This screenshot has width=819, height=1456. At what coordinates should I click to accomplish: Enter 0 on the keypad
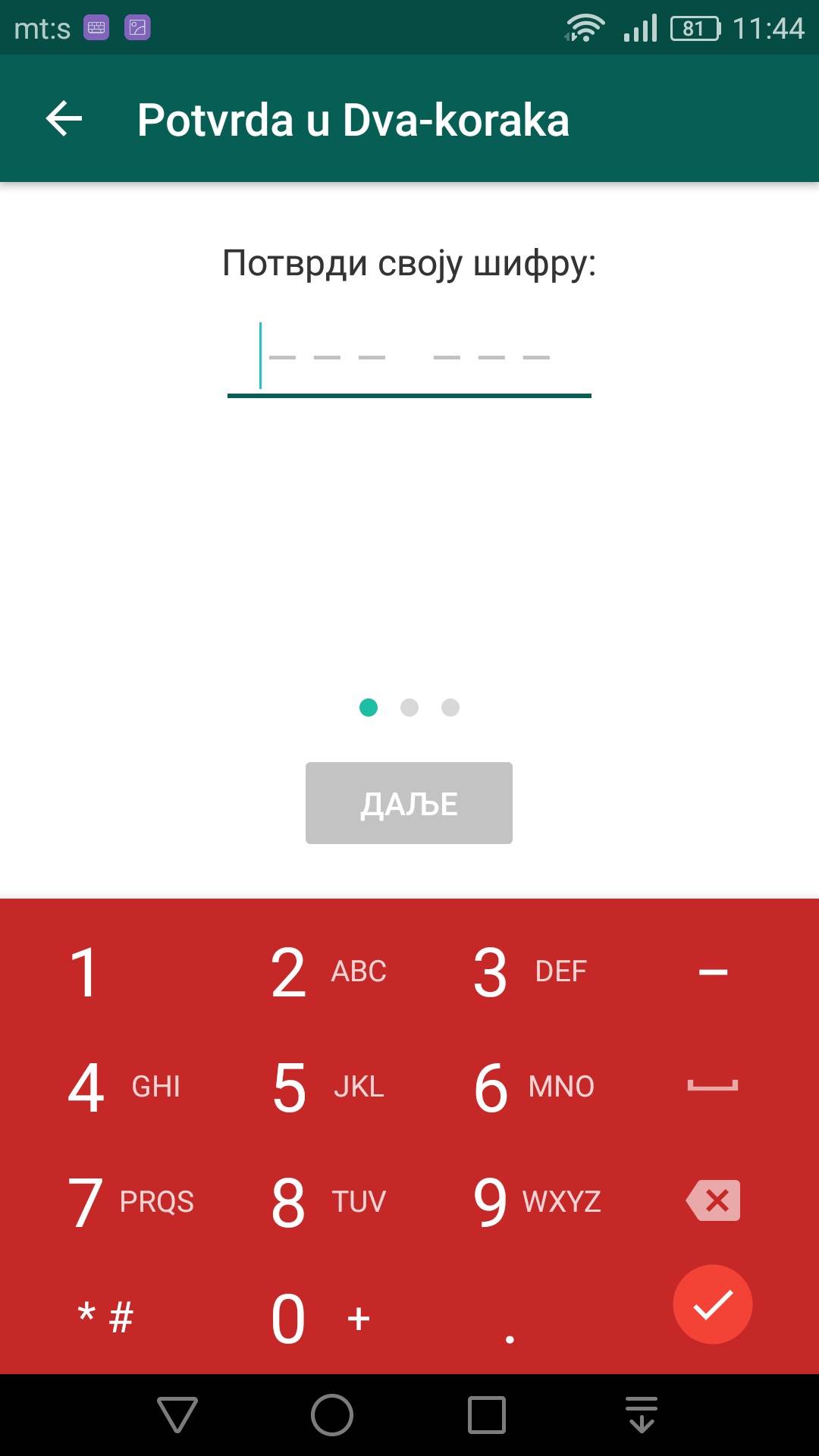click(x=307, y=1319)
